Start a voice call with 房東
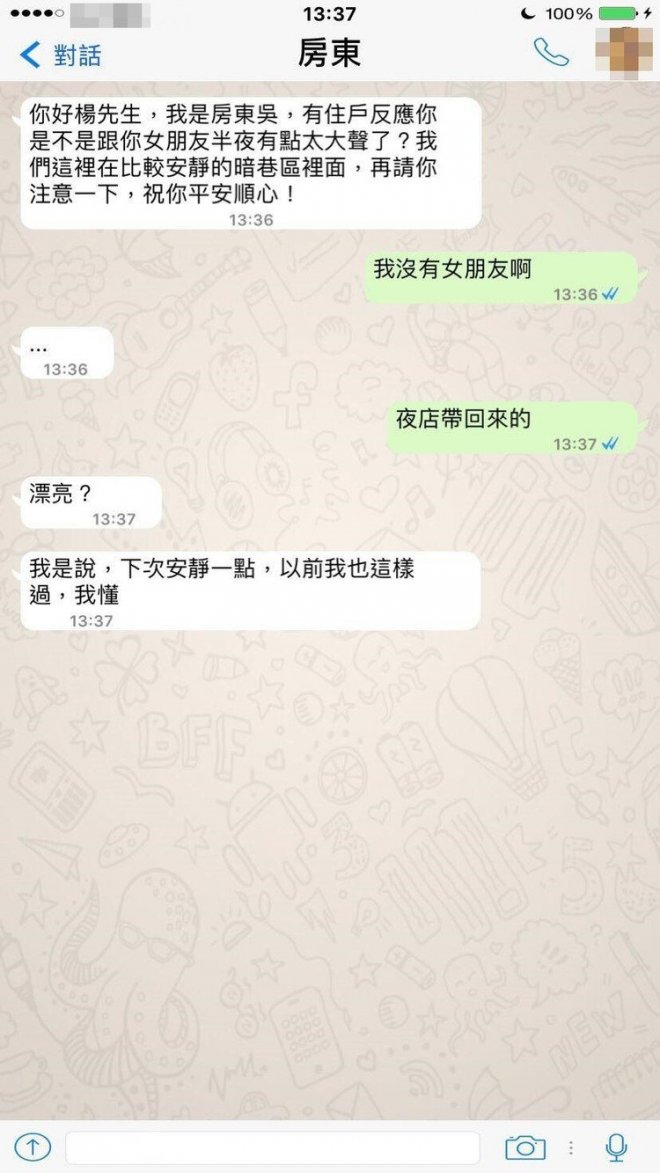The height and width of the screenshot is (1173, 660). pos(550,52)
